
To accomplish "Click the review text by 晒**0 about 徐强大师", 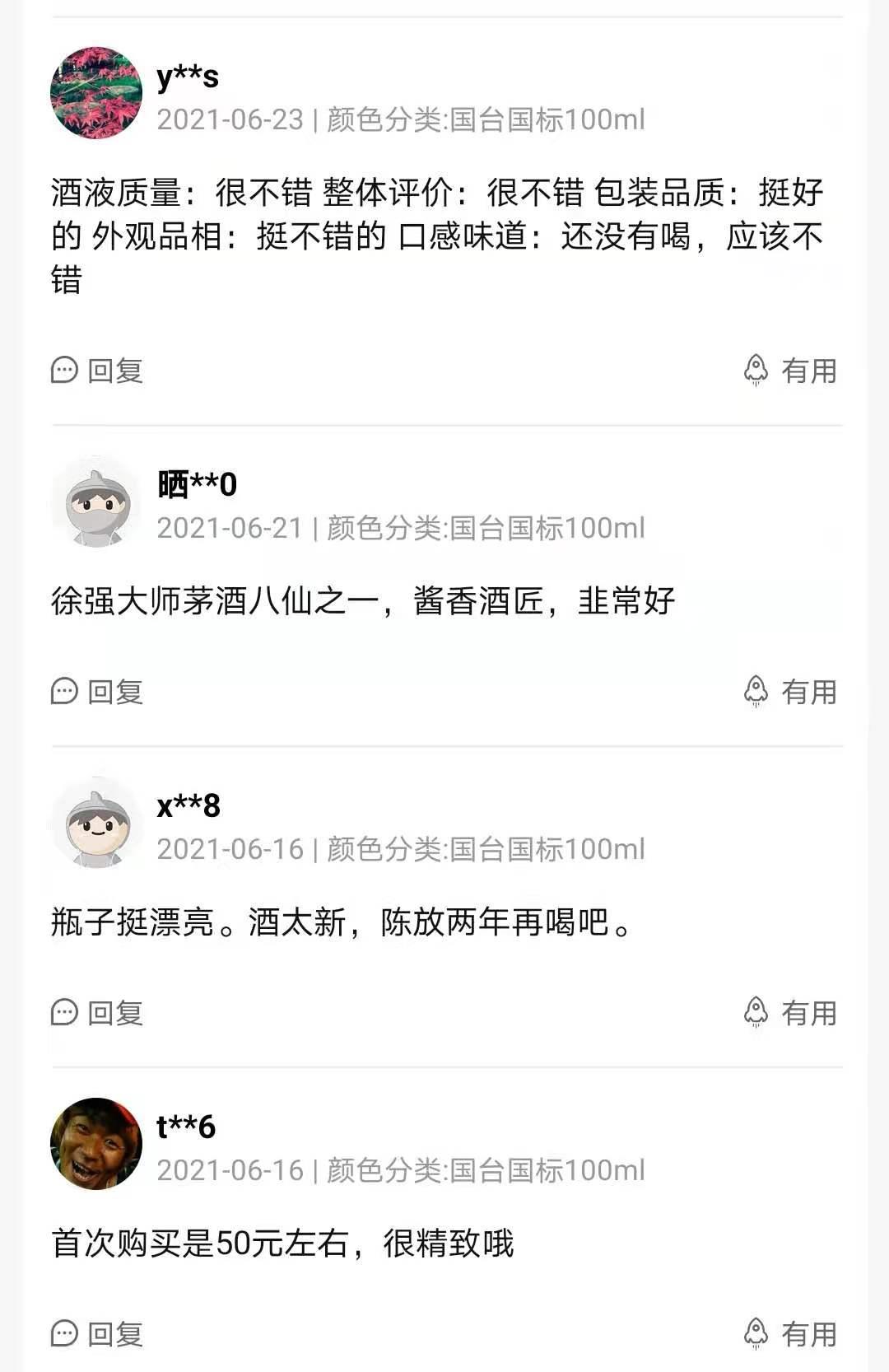I will click(362, 601).
